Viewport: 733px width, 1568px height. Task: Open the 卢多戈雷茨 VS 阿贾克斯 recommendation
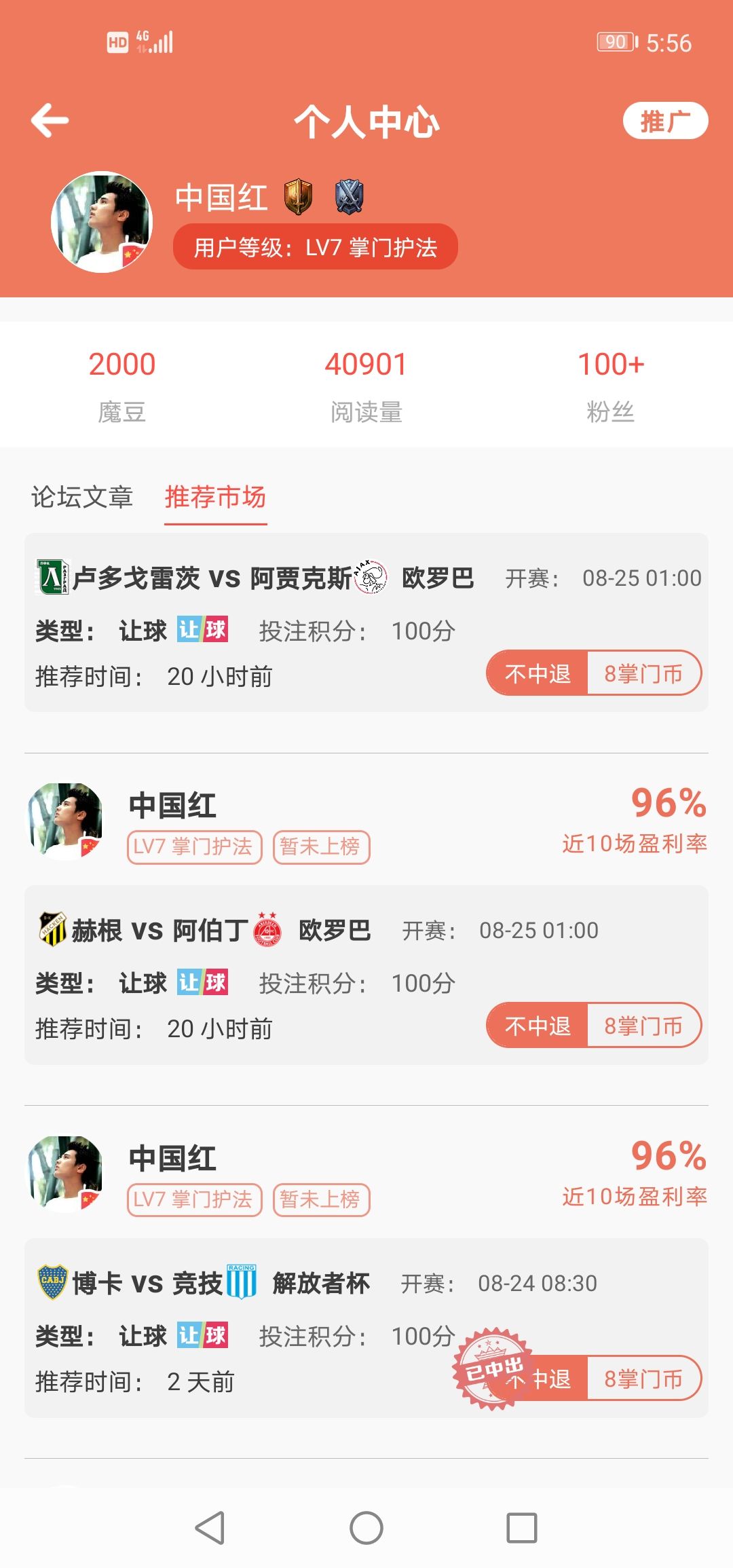coord(271,611)
